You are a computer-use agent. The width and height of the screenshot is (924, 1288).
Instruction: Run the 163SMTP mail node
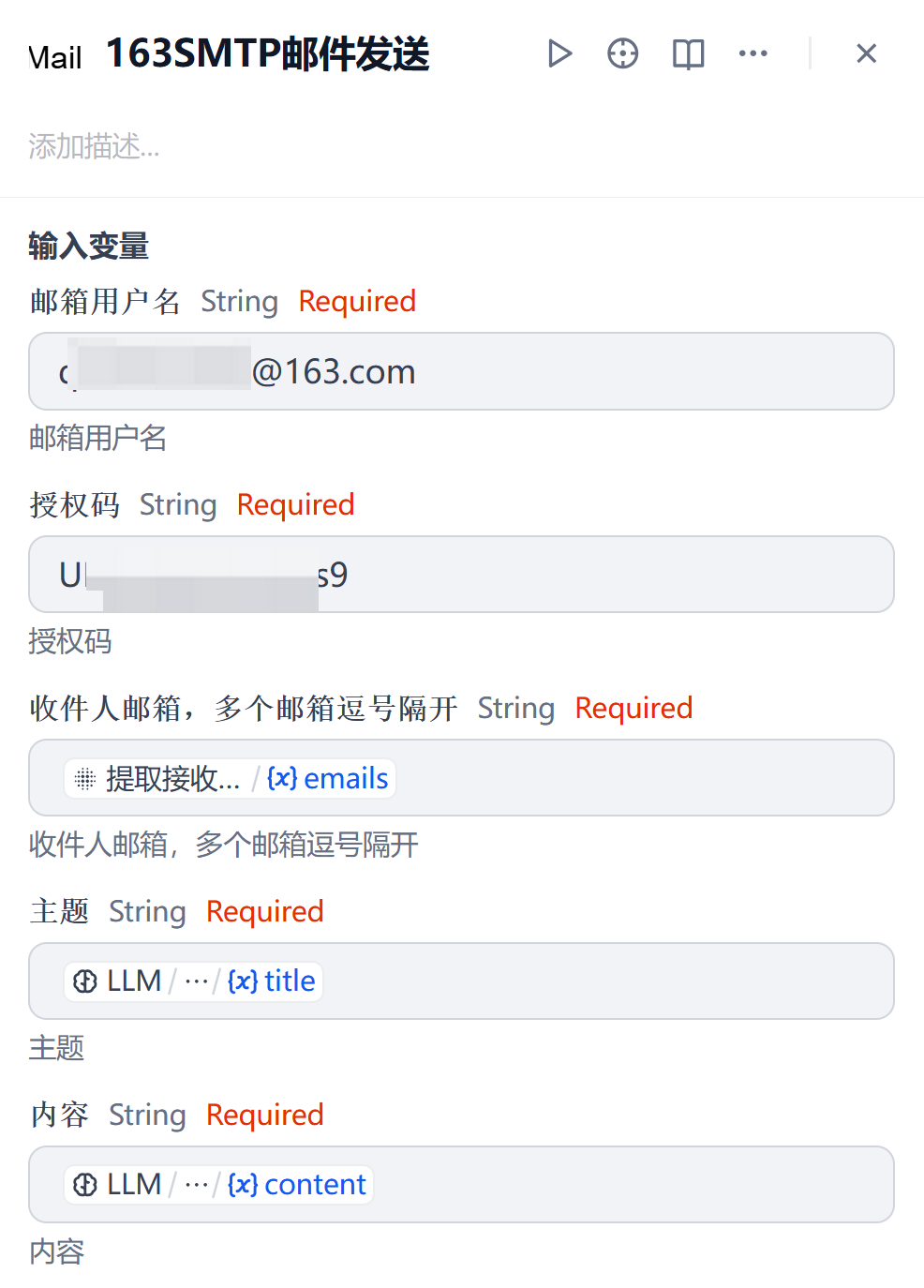click(559, 53)
